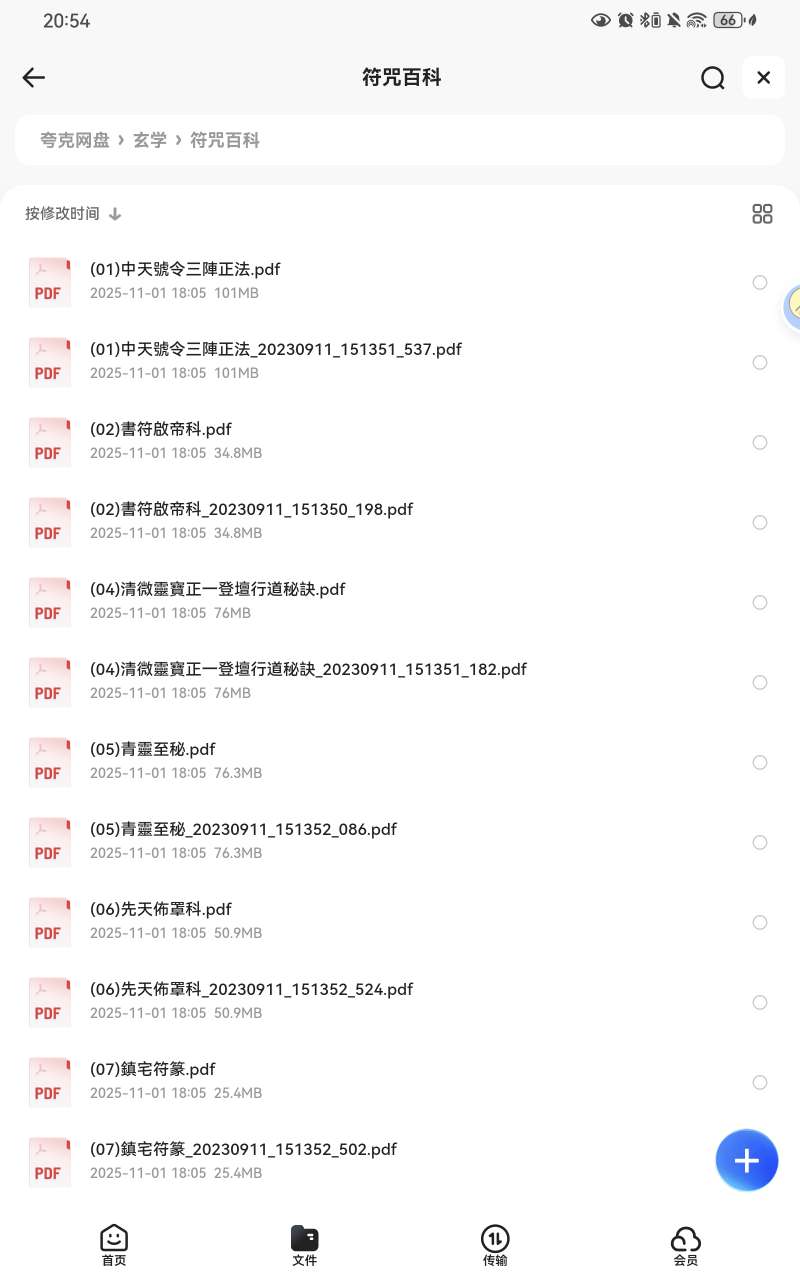800x1280 pixels.
Task: Open 鎮宅符篆_20230911_151352_502.pdf
Action: [x=244, y=1149]
